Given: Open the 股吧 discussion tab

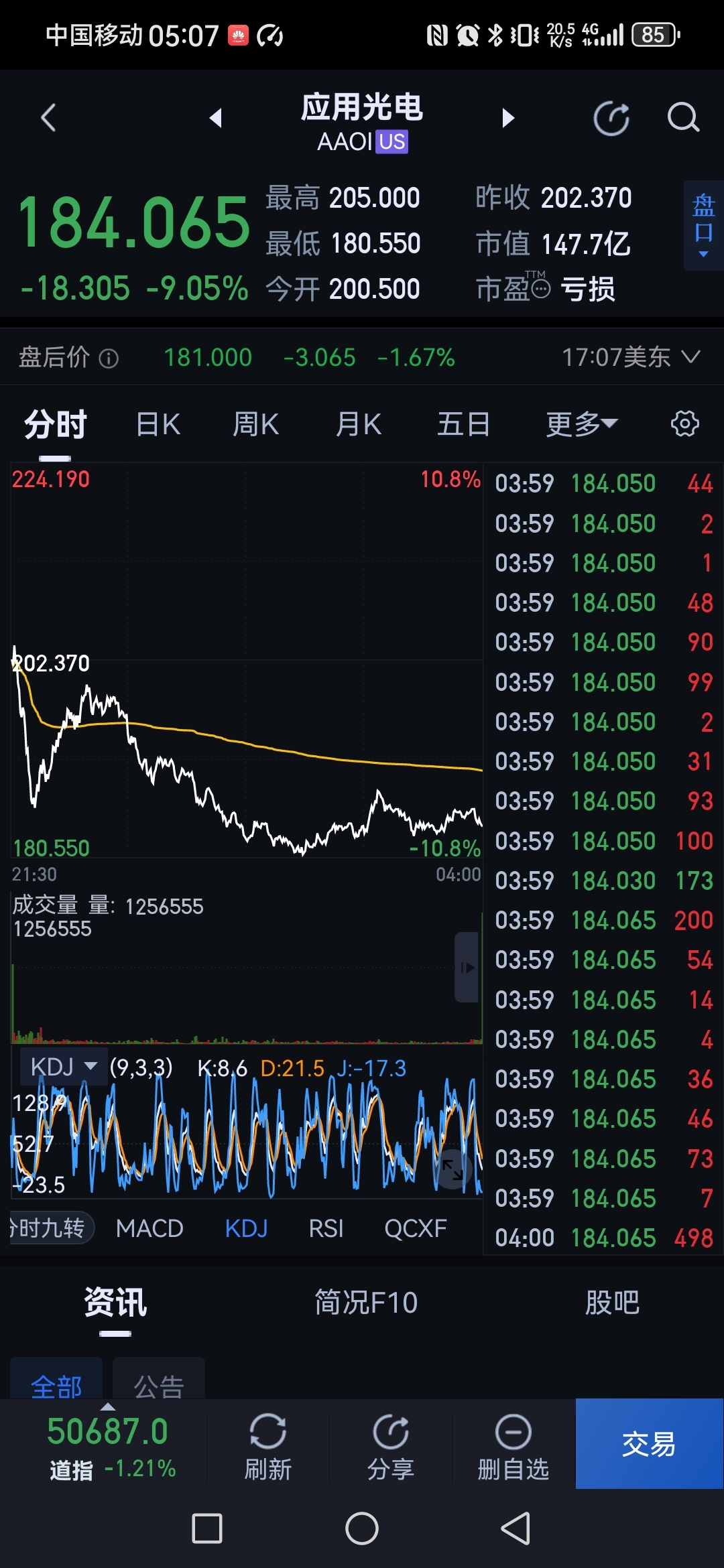Looking at the screenshot, I should [x=612, y=1303].
